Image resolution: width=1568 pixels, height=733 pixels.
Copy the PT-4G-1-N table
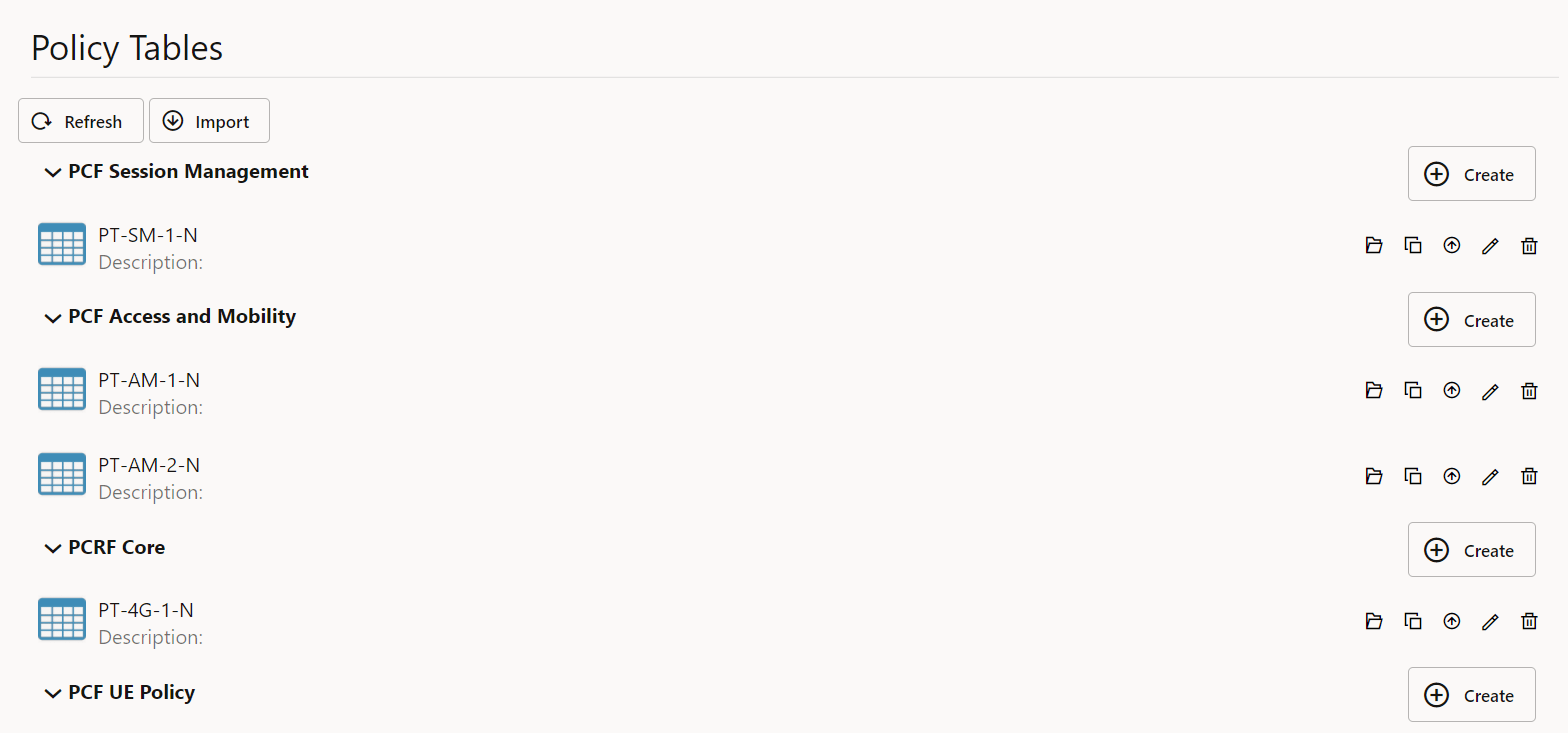pyautogui.click(x=1413, y=621)
